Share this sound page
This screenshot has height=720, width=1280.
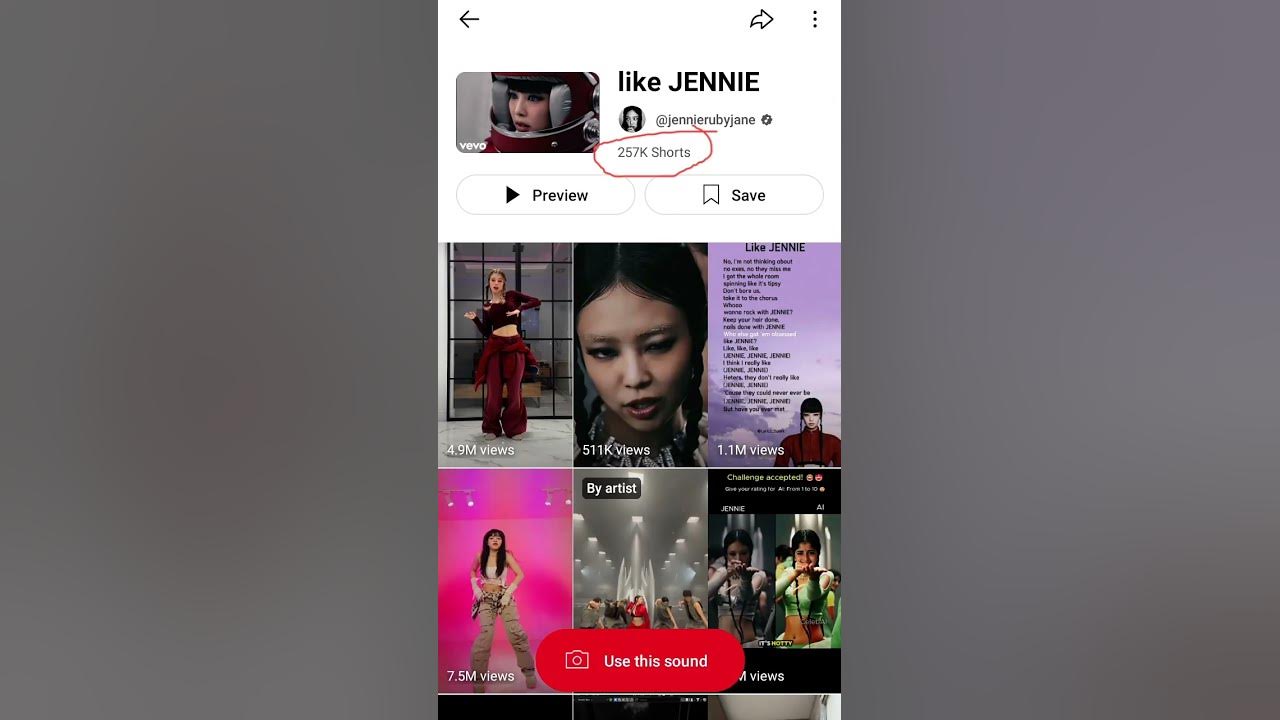coord(762,19)
